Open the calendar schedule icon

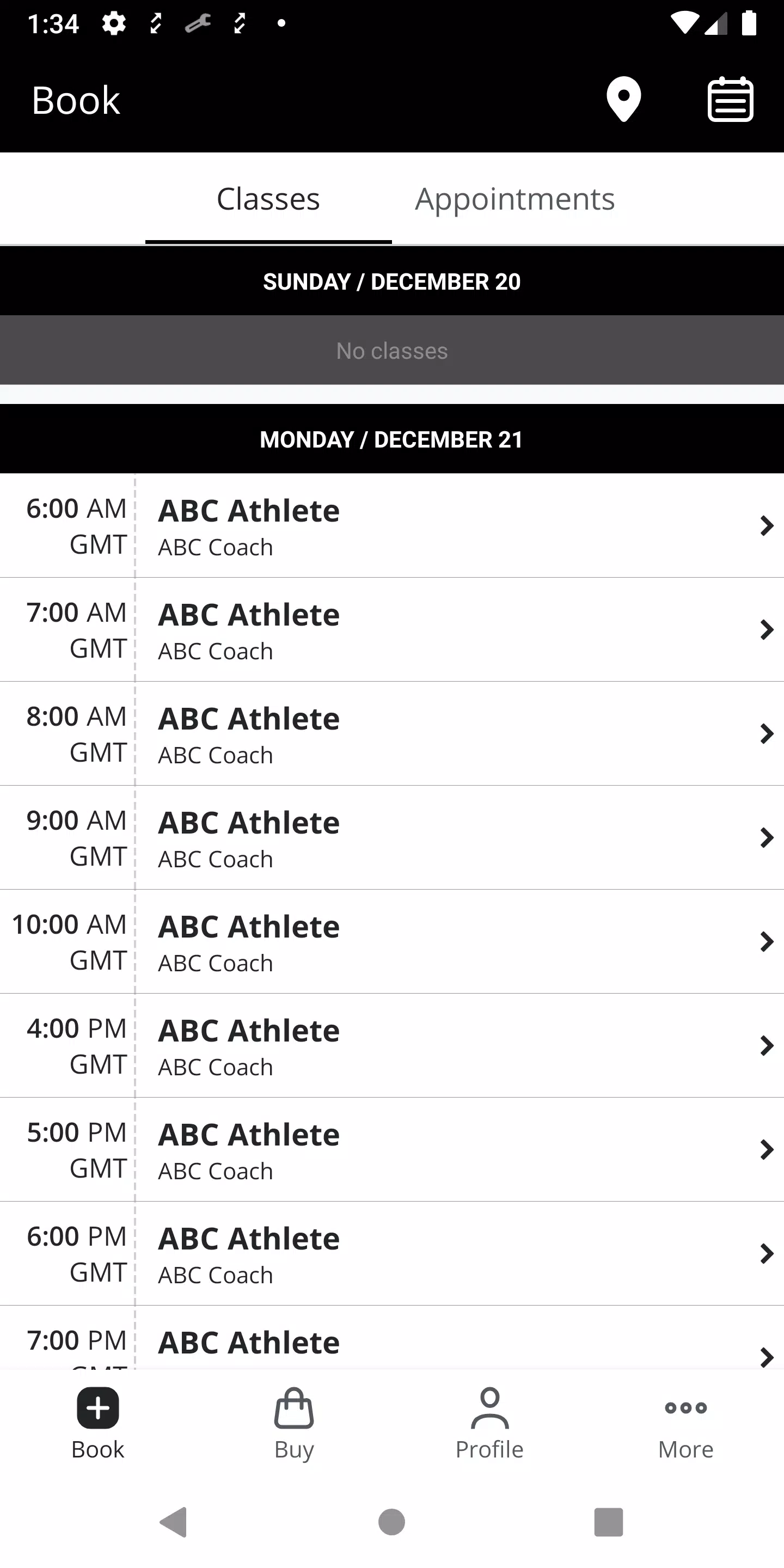(731, 99)
